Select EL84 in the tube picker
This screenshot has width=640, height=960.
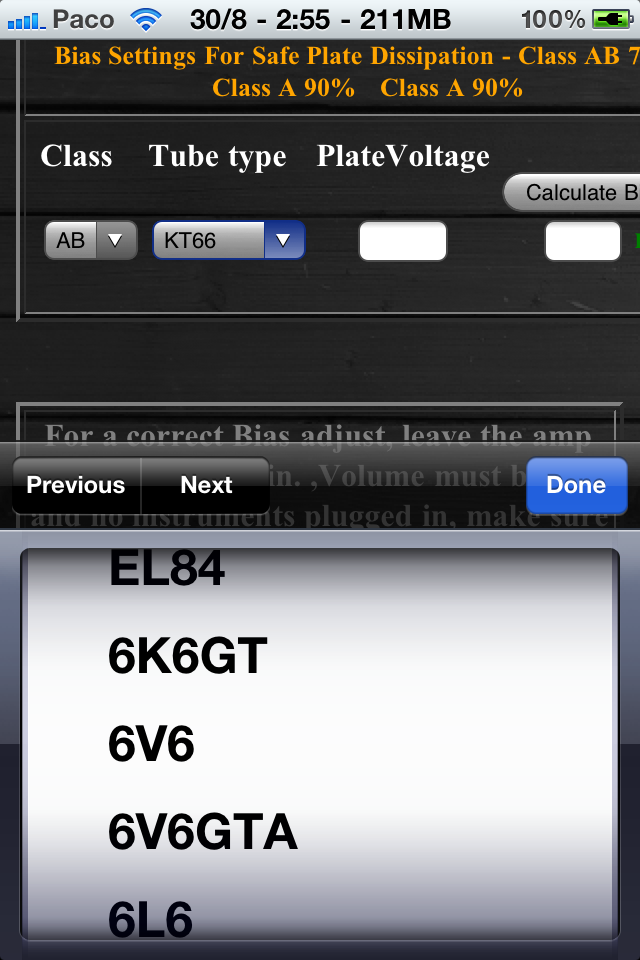pos(167,570)
